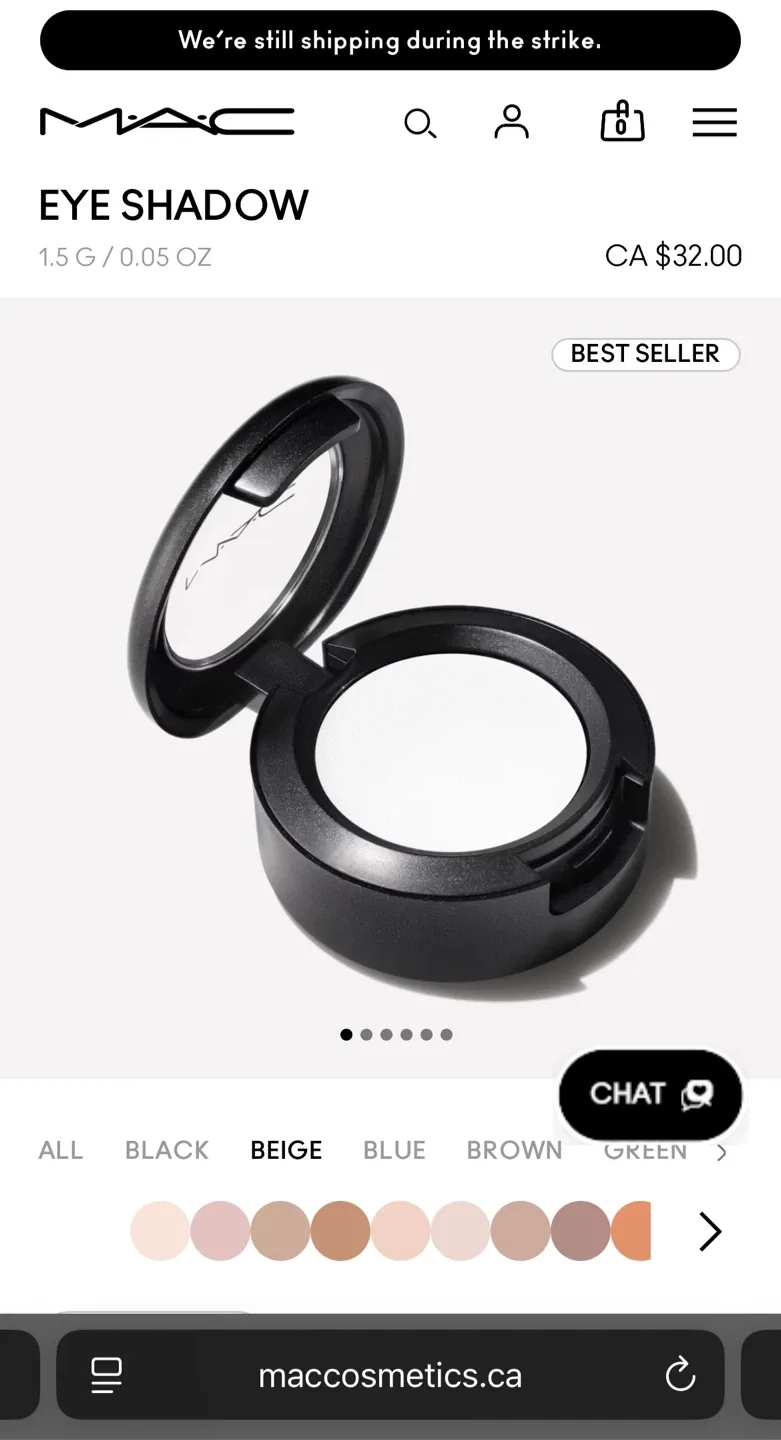Show more swatches using the arrow
Screen dimensions: 781x1440
click(x=709, y=1231)
